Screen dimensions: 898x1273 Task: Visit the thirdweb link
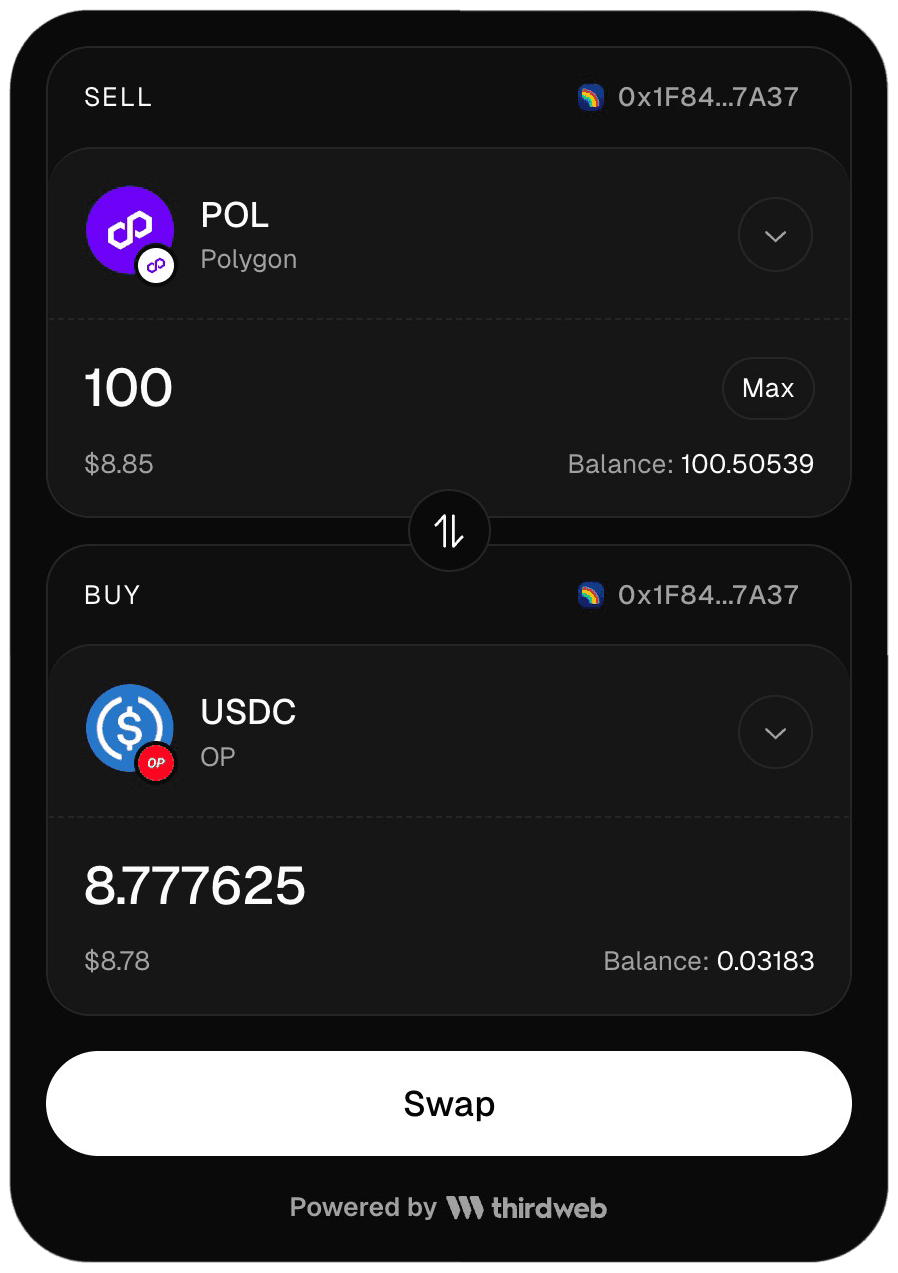[527, 1207]
